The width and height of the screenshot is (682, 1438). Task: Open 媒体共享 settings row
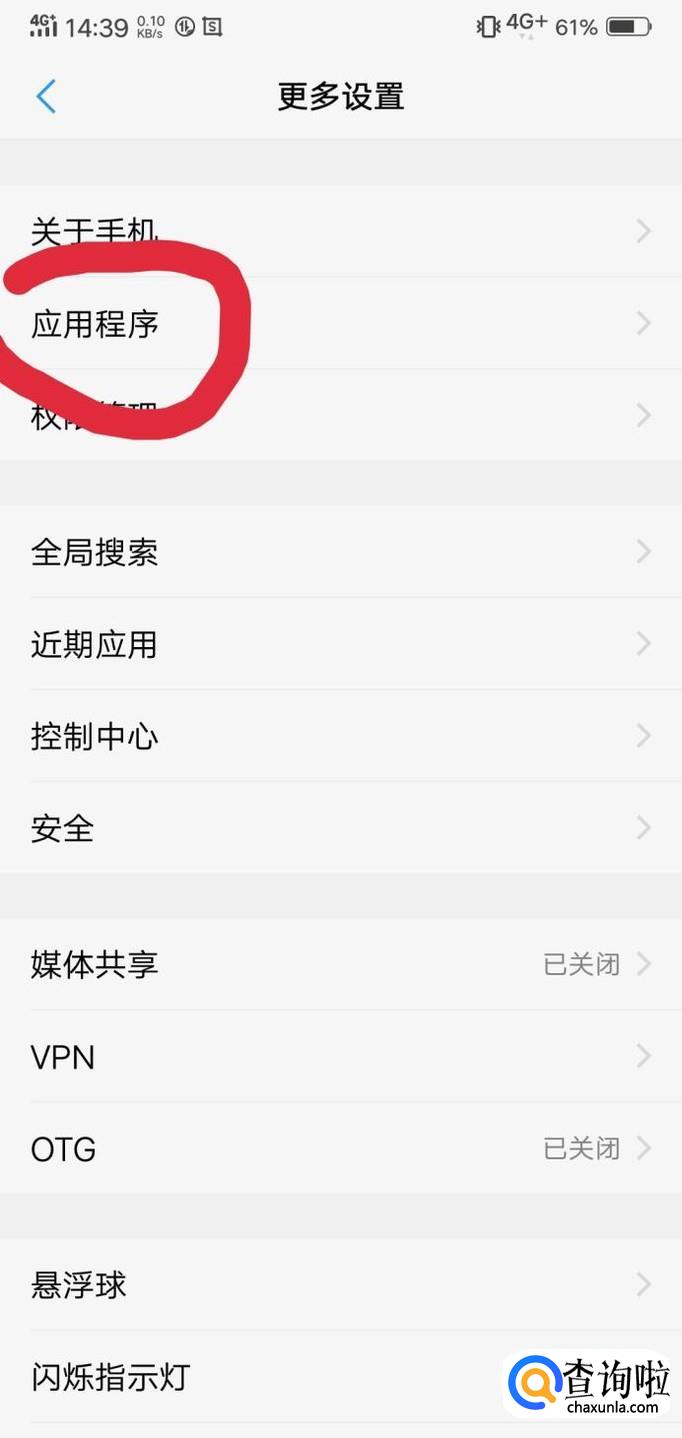click(340, 964)
